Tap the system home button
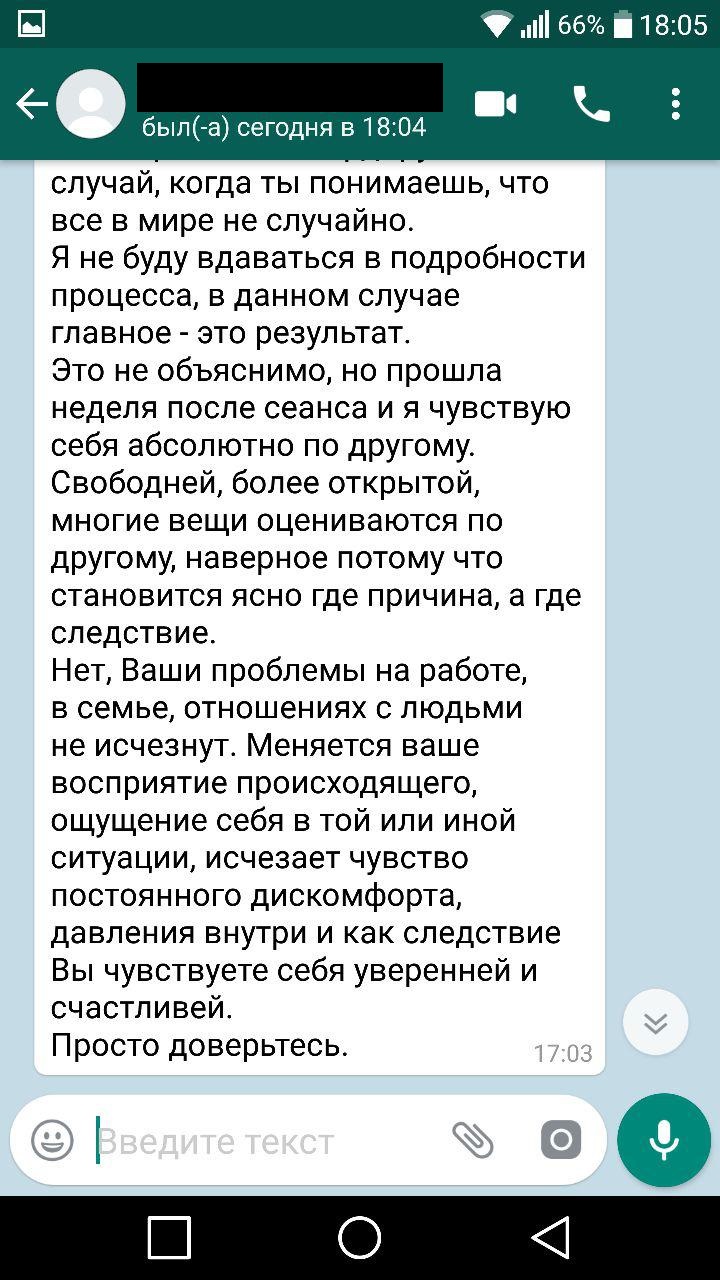Screen dimensions: 720x1280 (359, 1238)
